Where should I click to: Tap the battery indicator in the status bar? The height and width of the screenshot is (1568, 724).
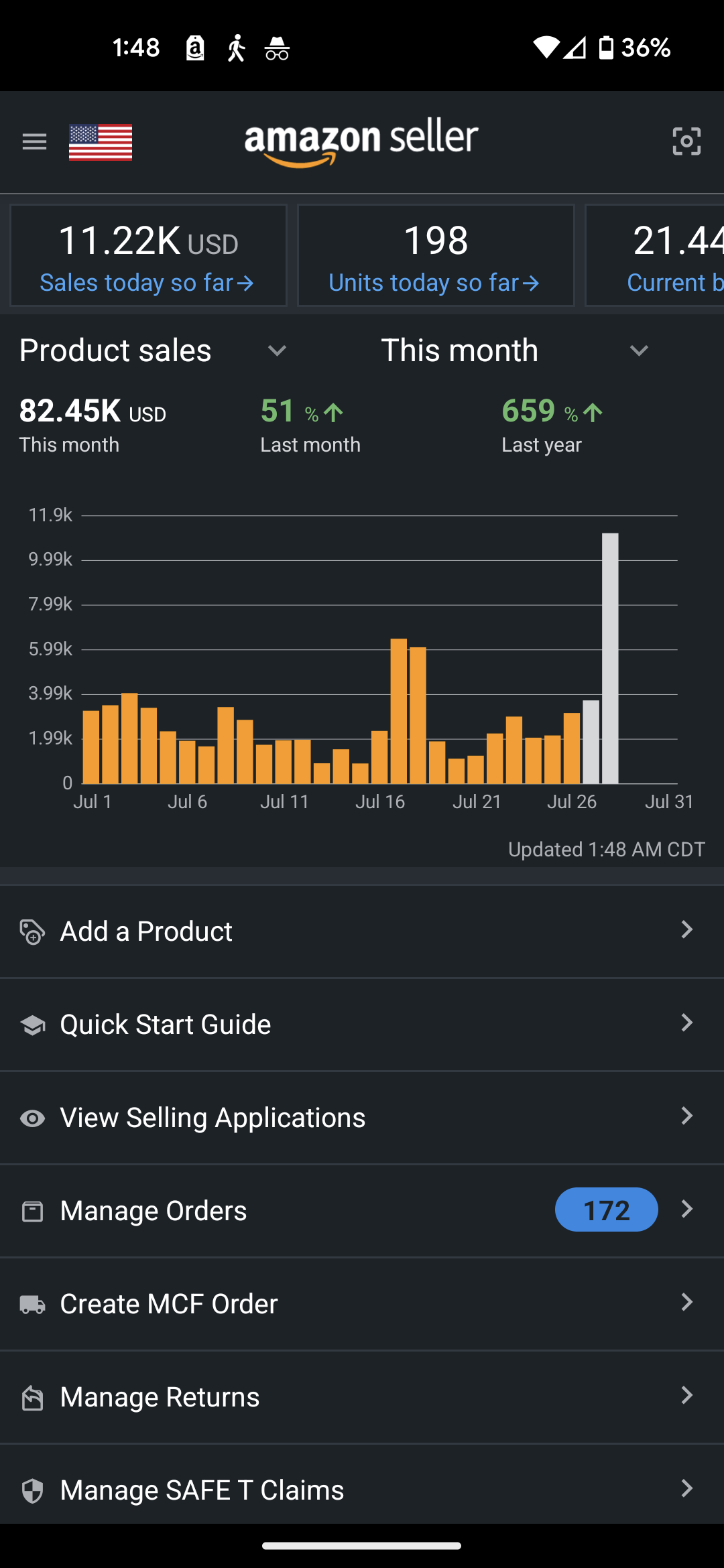[605, 47]
